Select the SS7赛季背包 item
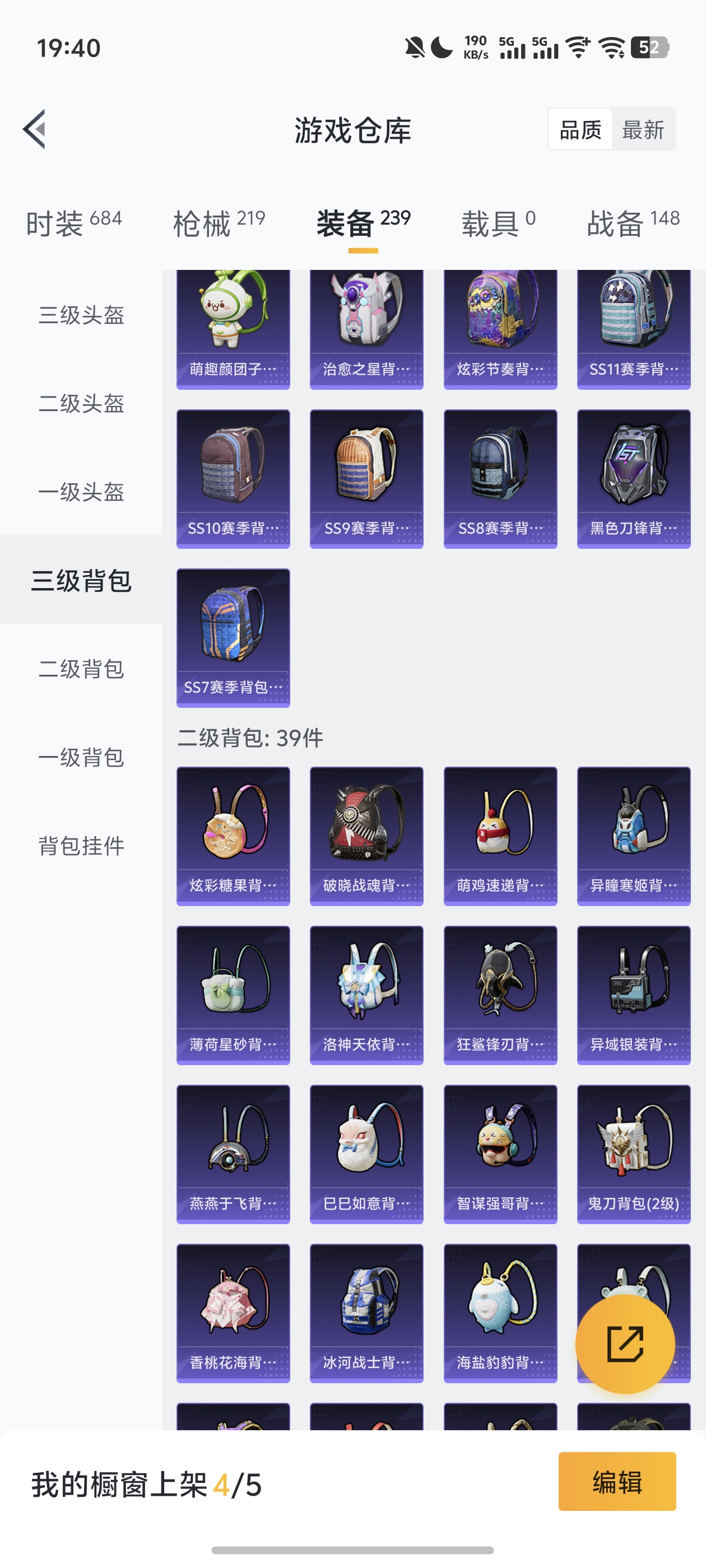 [x=233, y=637]
